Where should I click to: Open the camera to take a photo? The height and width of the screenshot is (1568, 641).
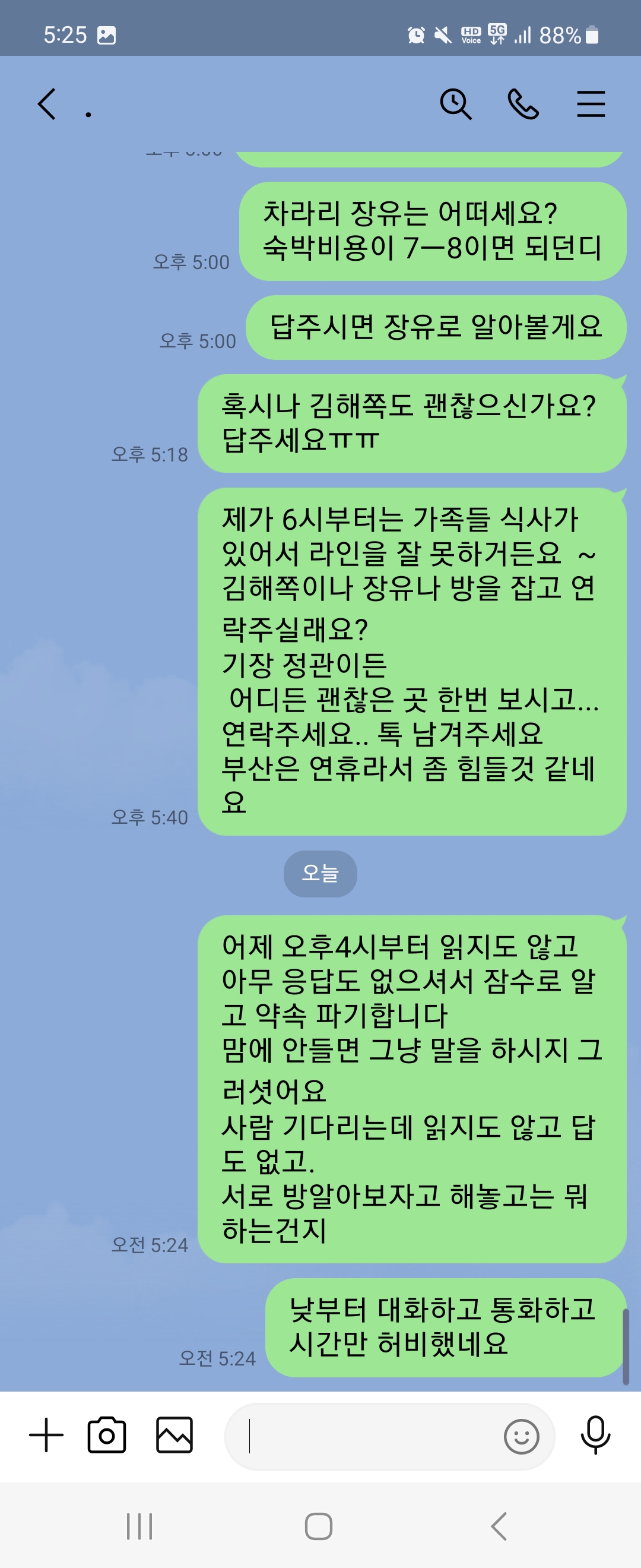click(x=107, y=1435)
